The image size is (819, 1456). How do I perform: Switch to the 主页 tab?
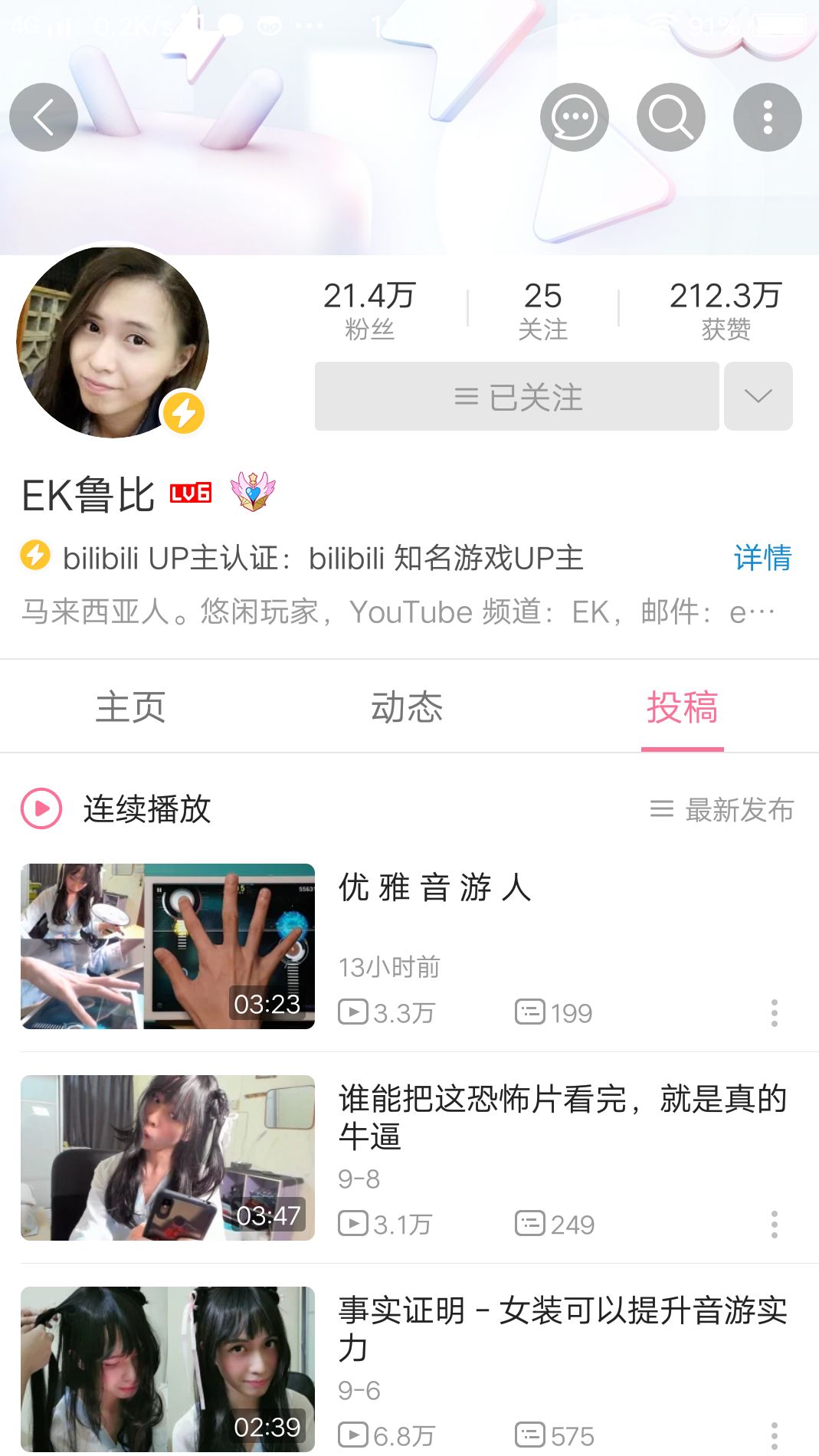130,707
